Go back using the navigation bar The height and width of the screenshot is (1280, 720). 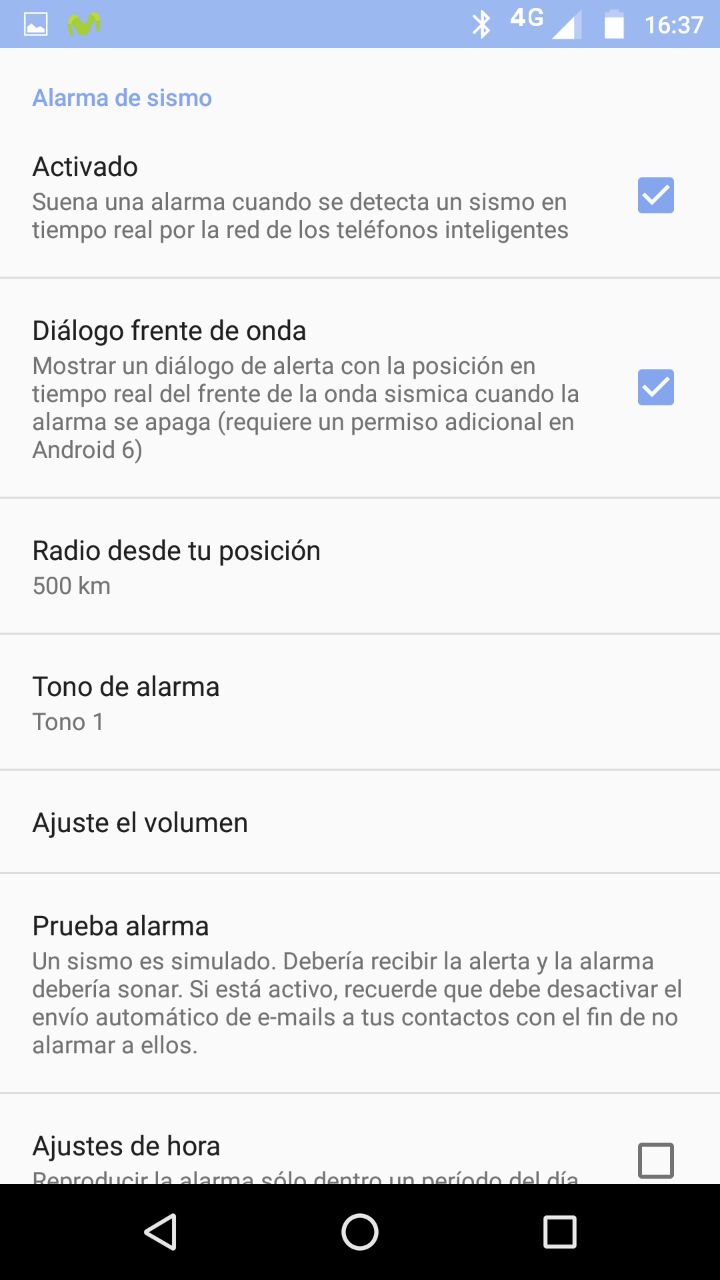160,1232
